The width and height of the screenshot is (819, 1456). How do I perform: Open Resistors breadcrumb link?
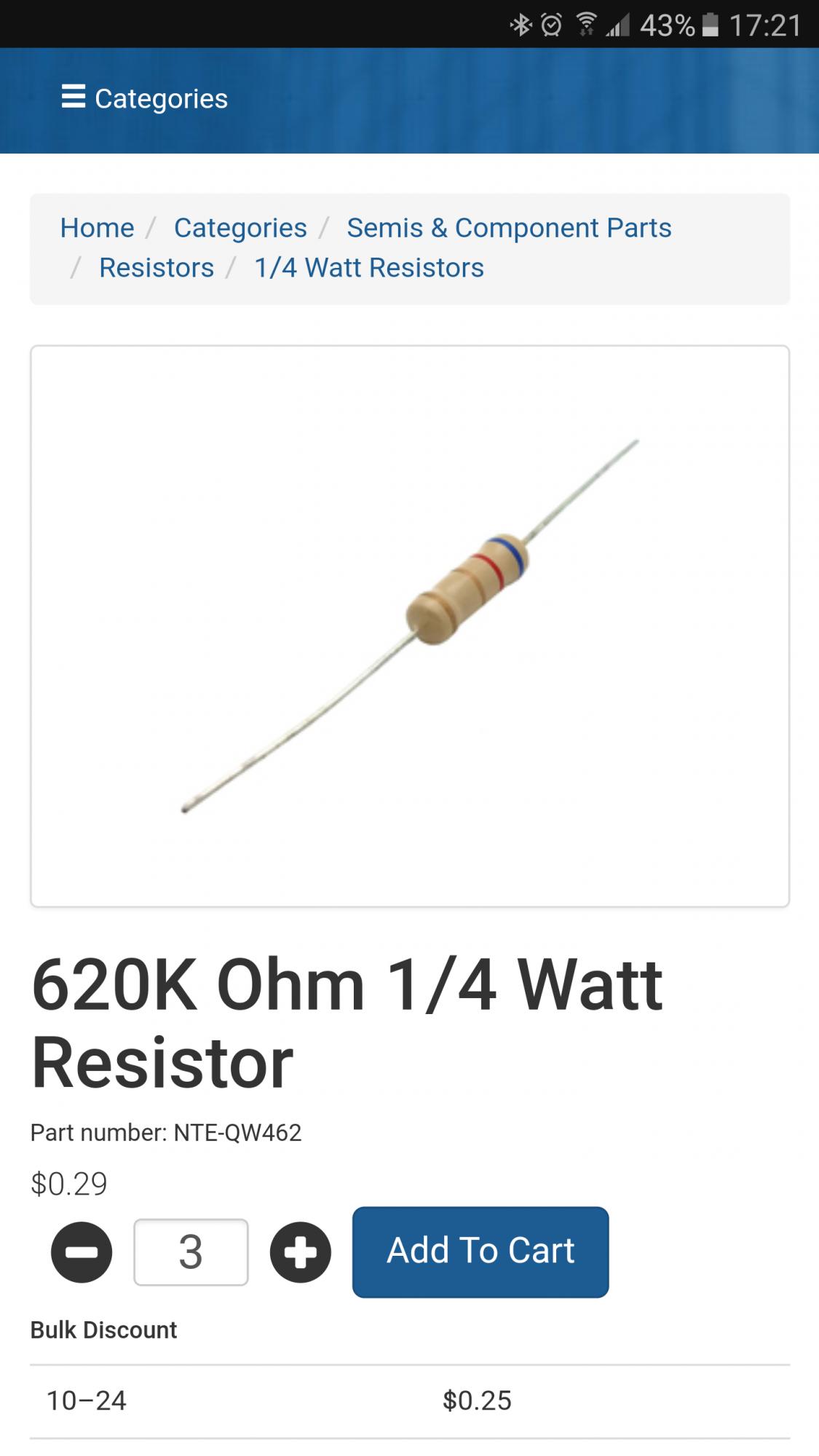point(157,268)
